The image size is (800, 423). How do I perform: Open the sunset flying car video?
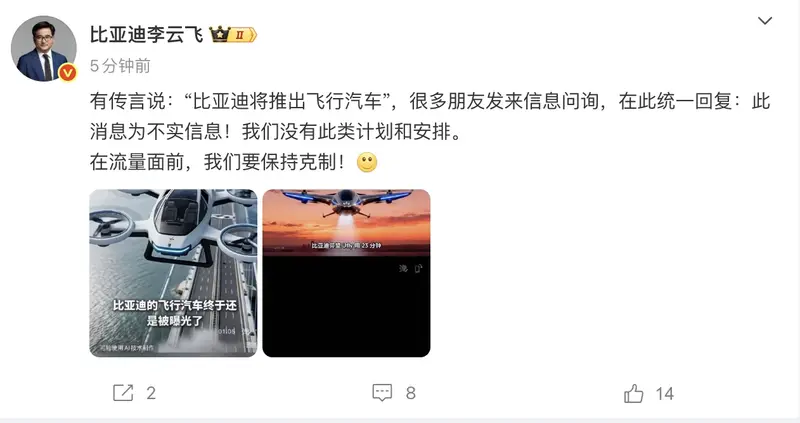point(346,272)
